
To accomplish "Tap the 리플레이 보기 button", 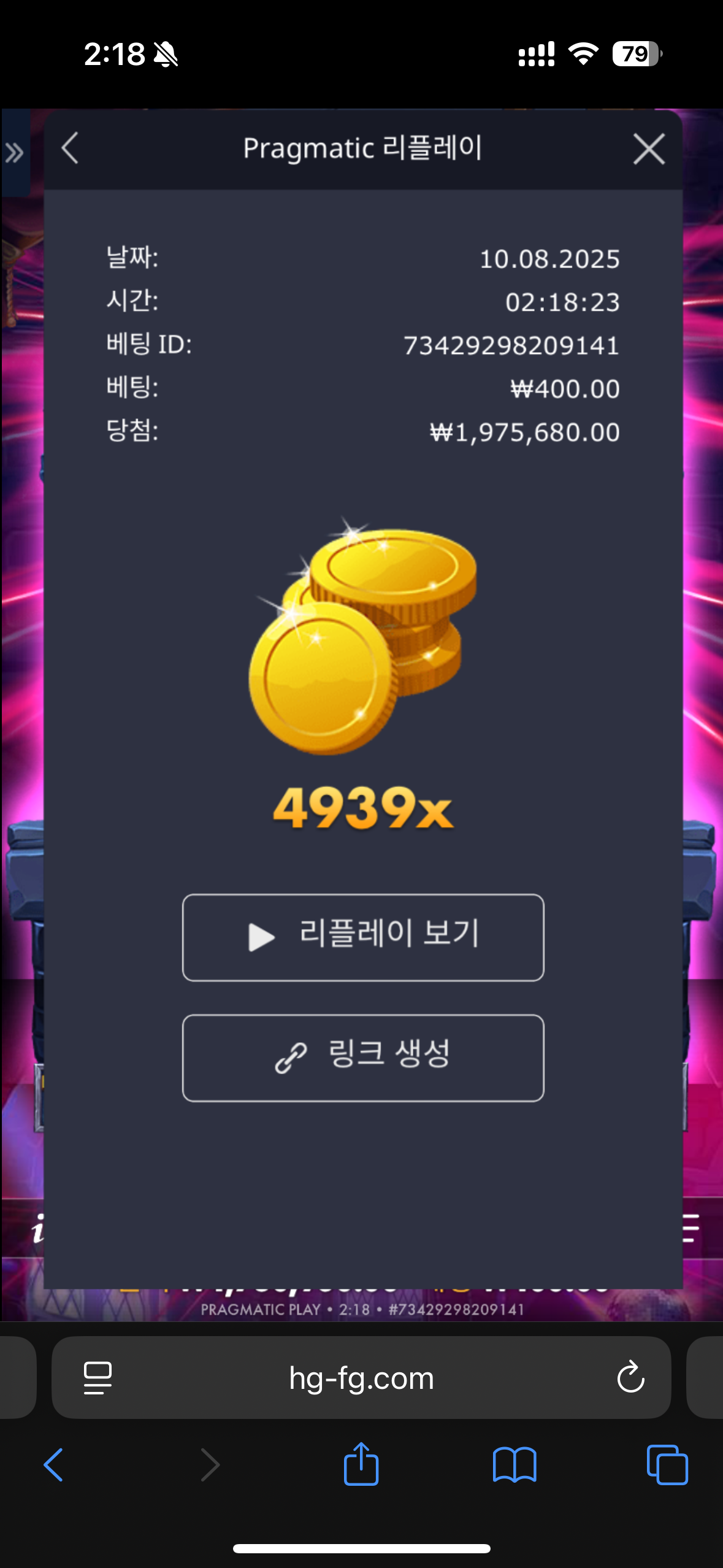I will coord(363,937).
